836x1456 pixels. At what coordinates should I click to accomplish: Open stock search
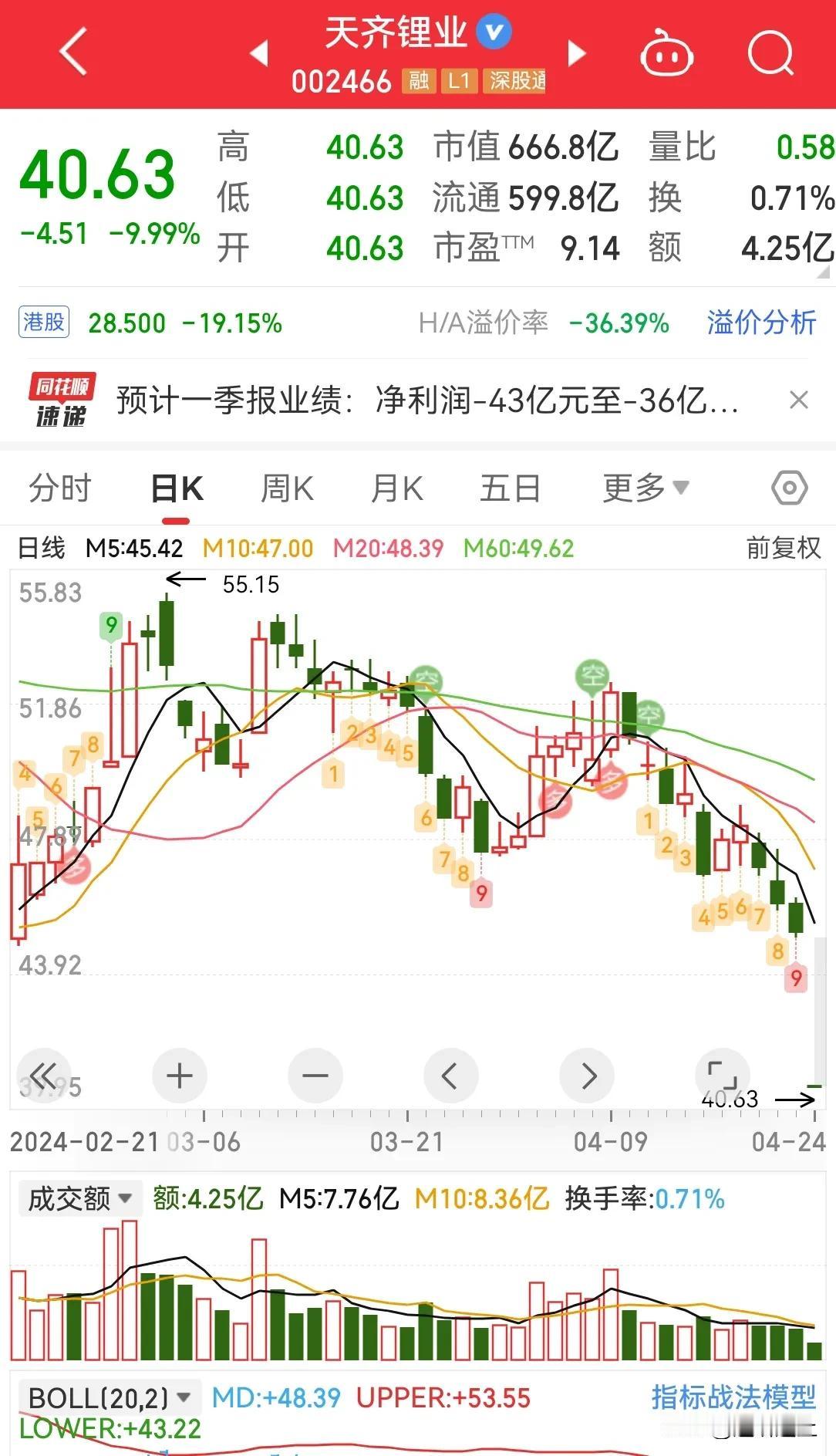(x=771, y=53)
